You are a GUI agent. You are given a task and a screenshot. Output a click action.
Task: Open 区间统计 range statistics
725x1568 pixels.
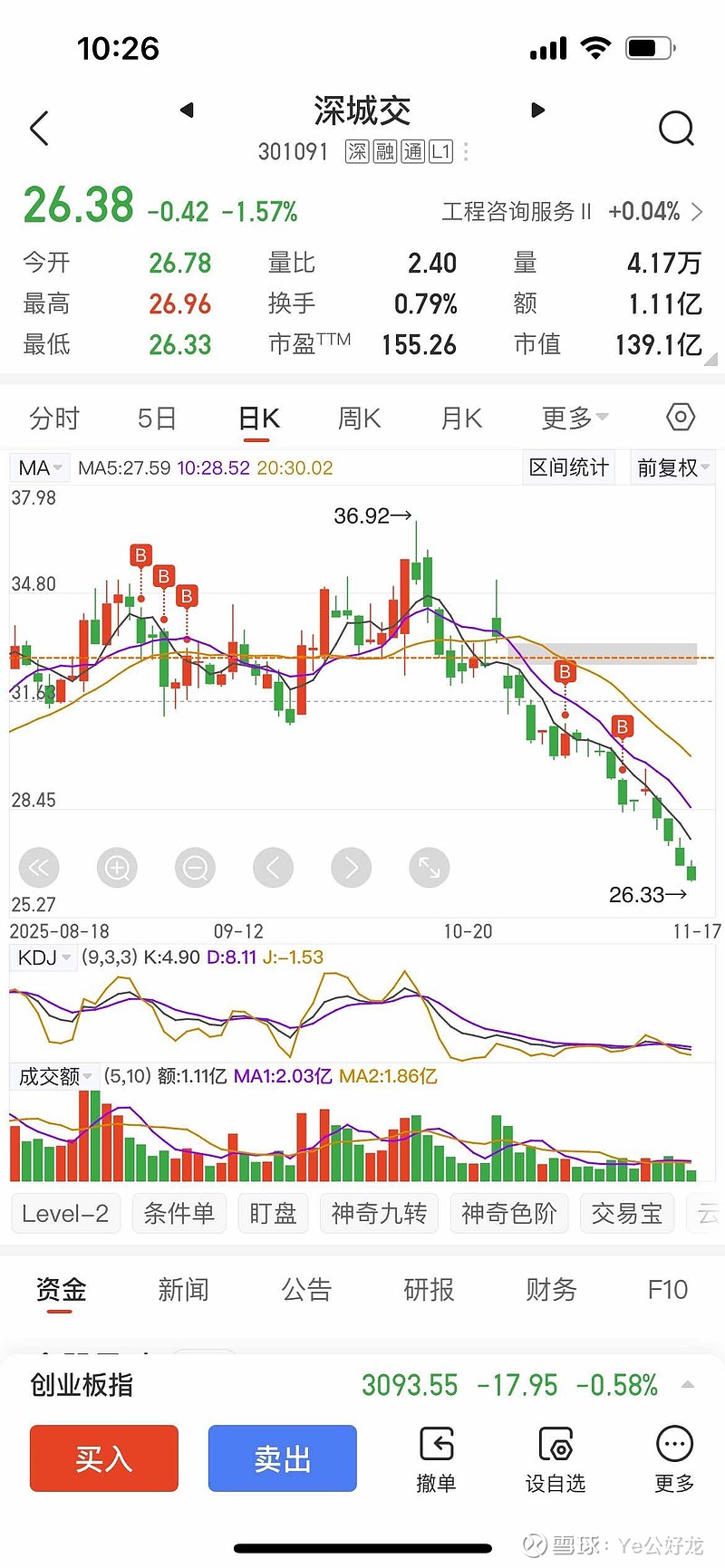(568, 467)
